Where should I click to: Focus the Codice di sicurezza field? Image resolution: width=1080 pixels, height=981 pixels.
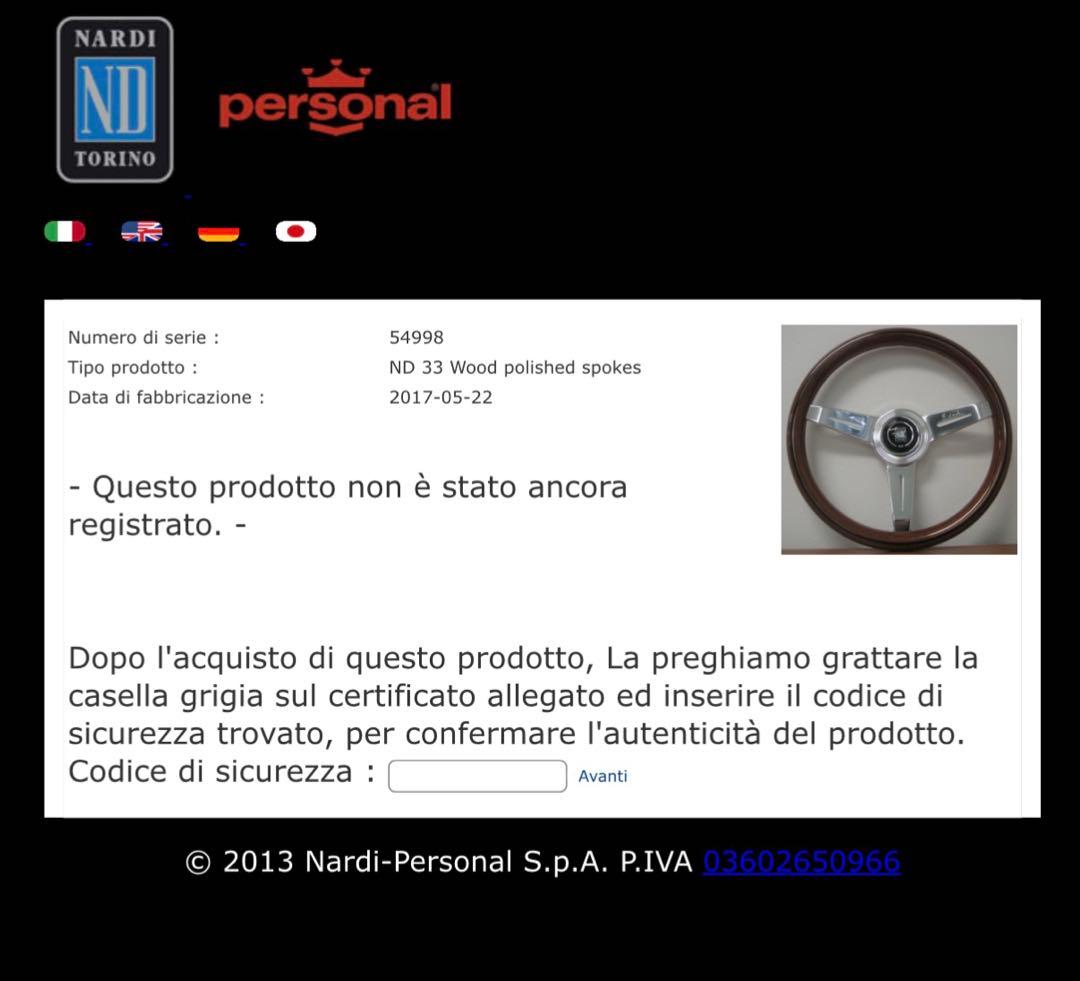tap(477, 776)
